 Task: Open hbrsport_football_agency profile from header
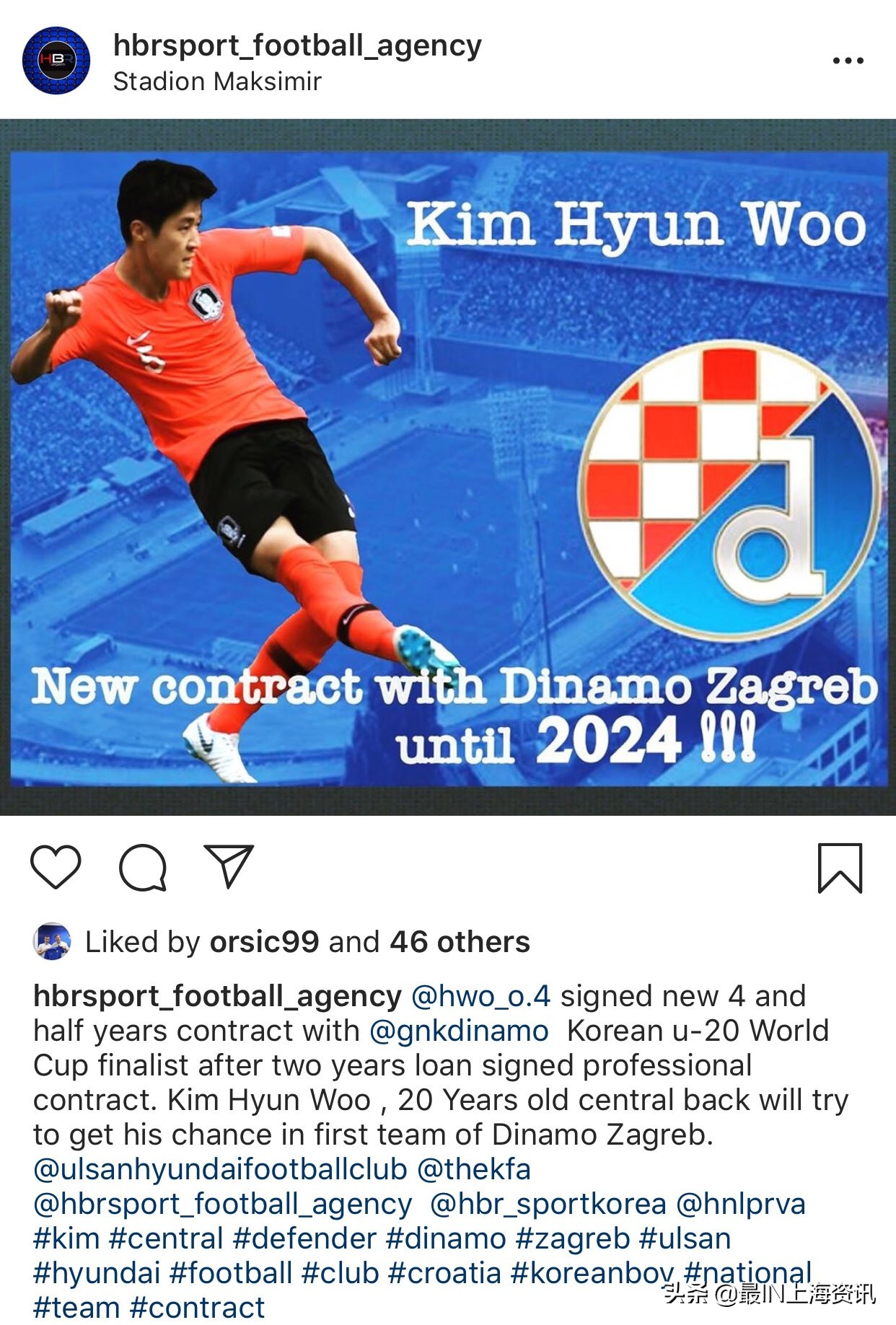[x=297, y=45]
